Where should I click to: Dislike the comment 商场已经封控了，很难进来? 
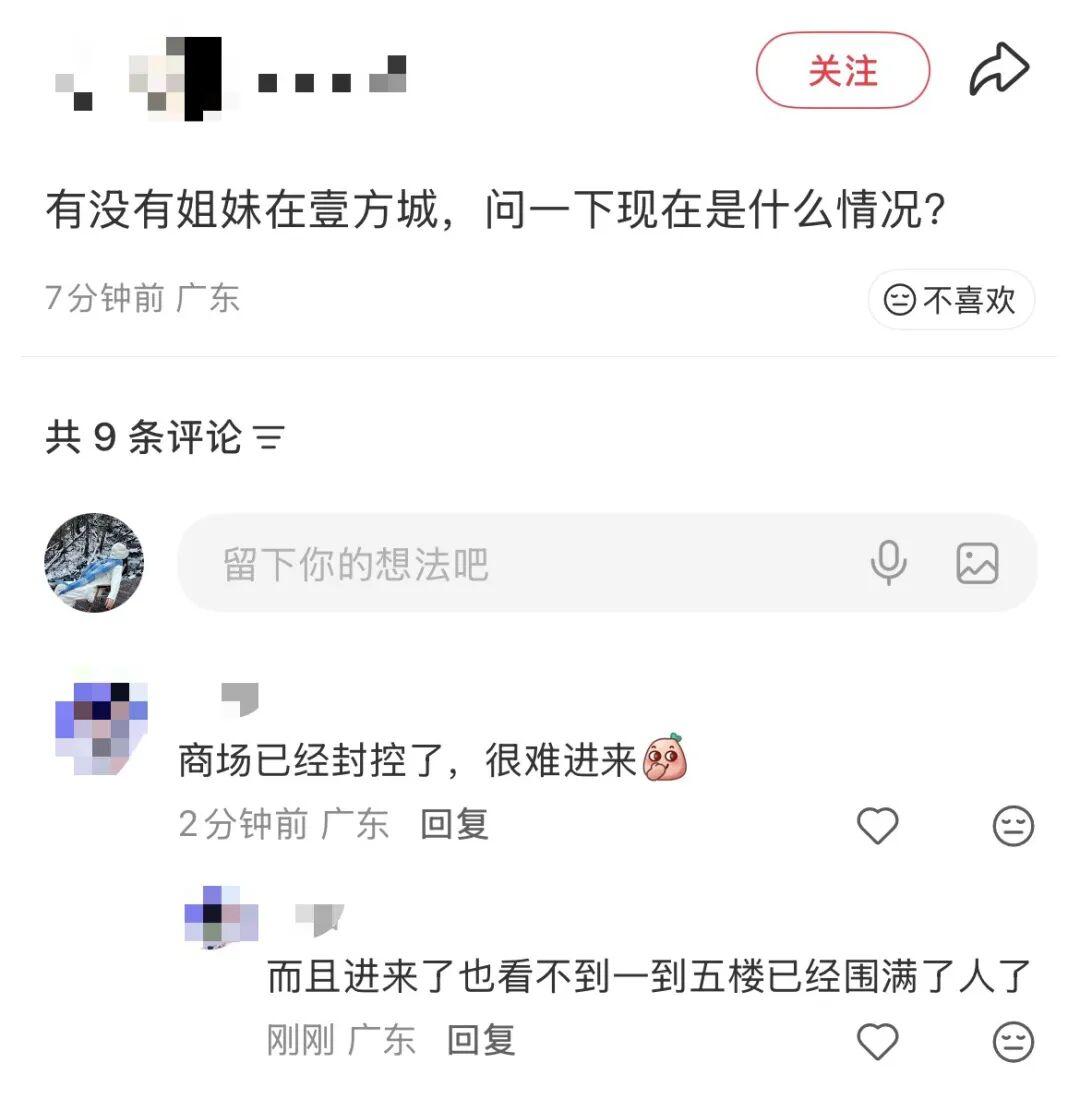[1012, 826]
